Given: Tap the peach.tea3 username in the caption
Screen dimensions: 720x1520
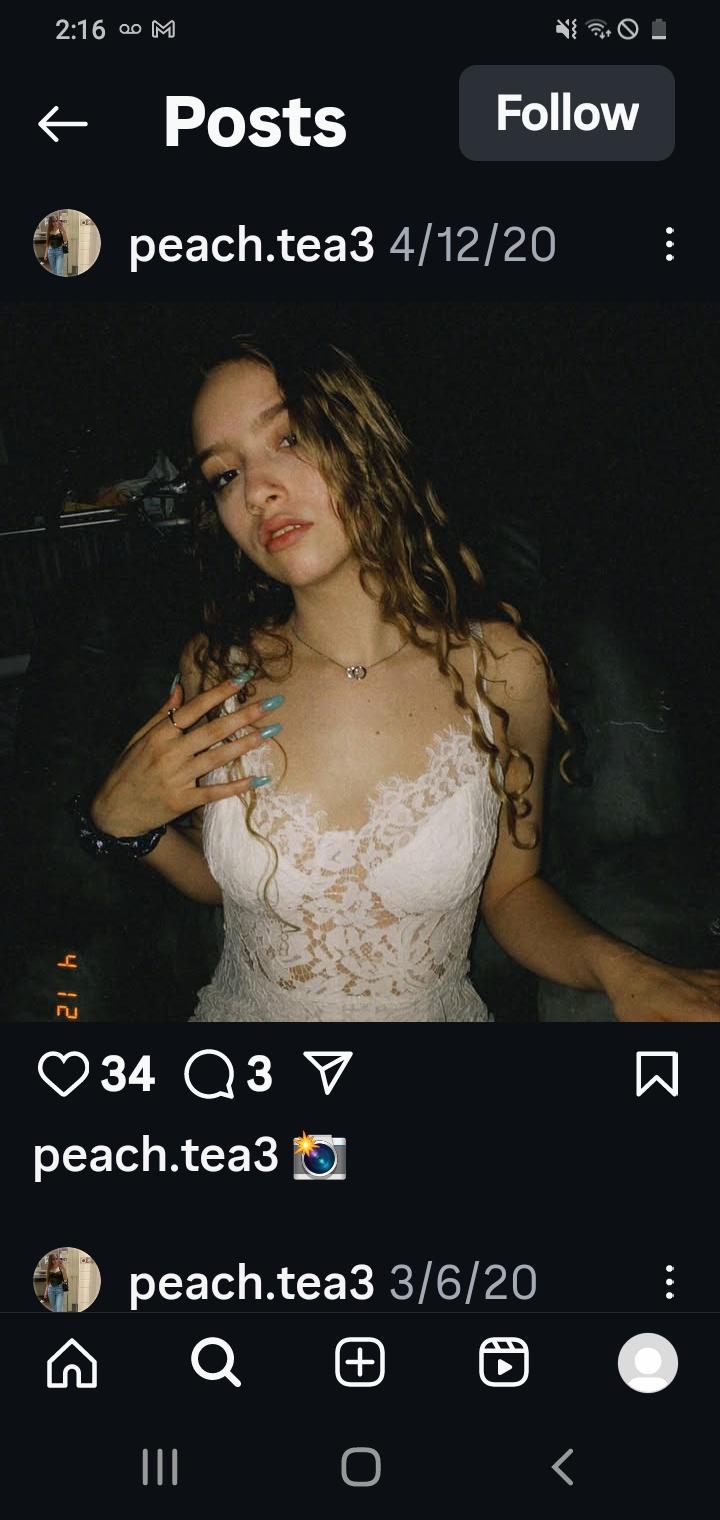Looking at the screenshot, I should coord(155,1156).
